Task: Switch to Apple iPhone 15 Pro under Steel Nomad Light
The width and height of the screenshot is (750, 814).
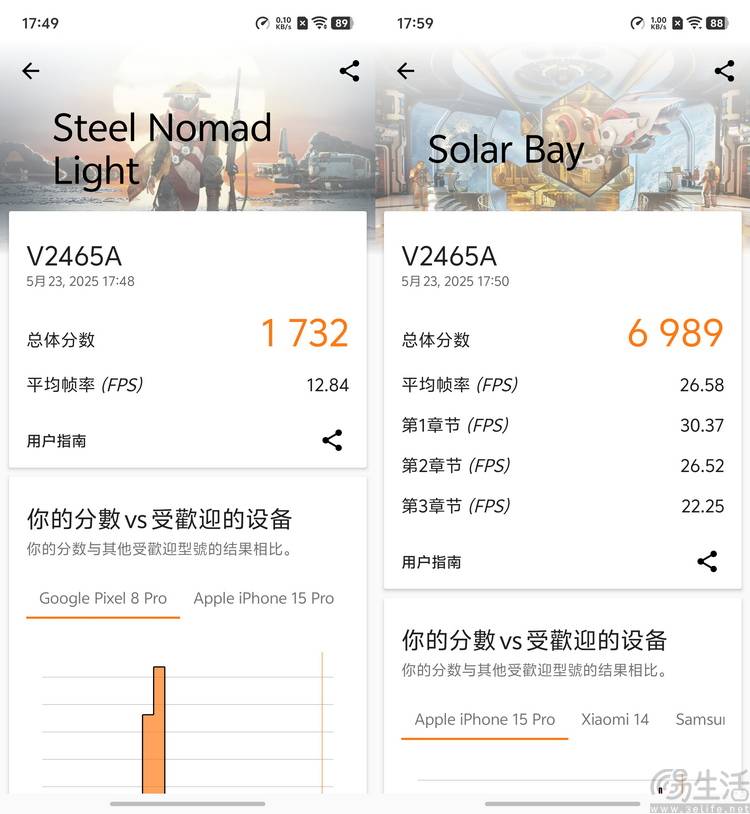Action: (264, 598)
